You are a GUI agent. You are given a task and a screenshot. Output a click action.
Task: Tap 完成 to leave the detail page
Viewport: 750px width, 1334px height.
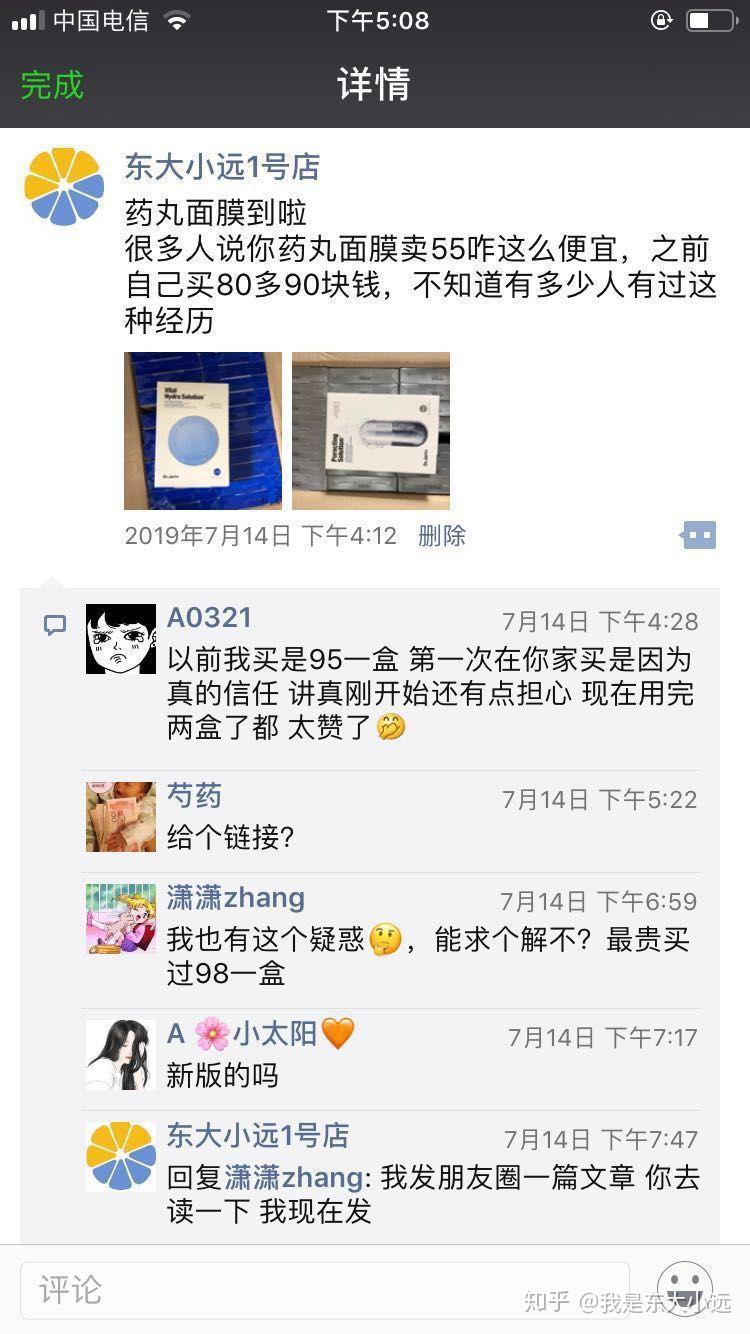pyautogui.click(x=52, y=85)
